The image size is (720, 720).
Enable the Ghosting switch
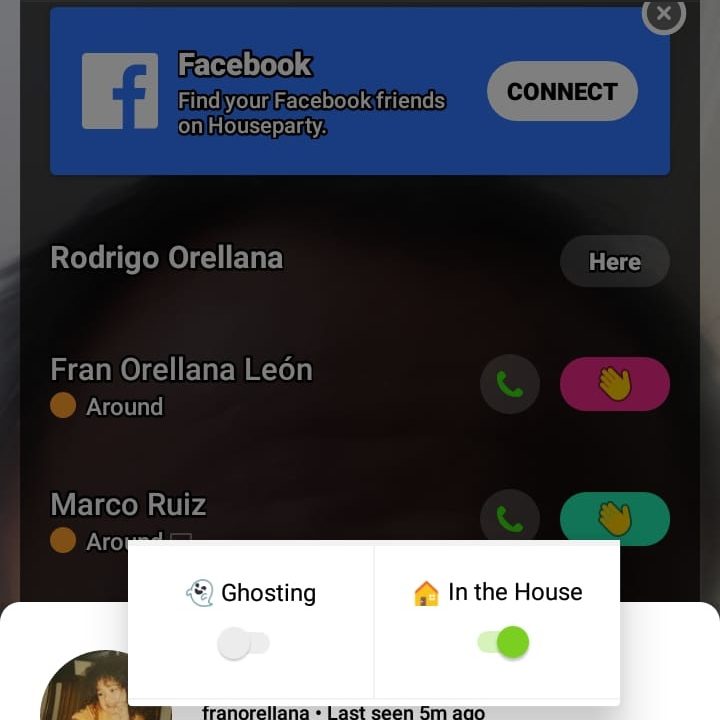[244, 643]
